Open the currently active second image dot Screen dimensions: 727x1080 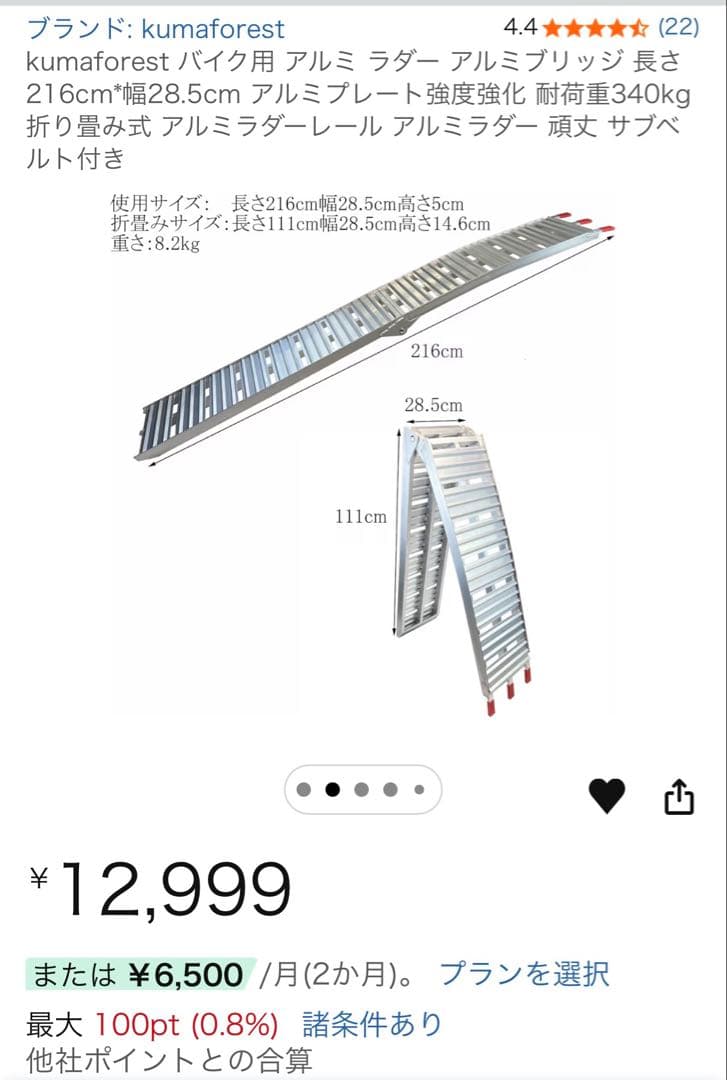point(330,789)
